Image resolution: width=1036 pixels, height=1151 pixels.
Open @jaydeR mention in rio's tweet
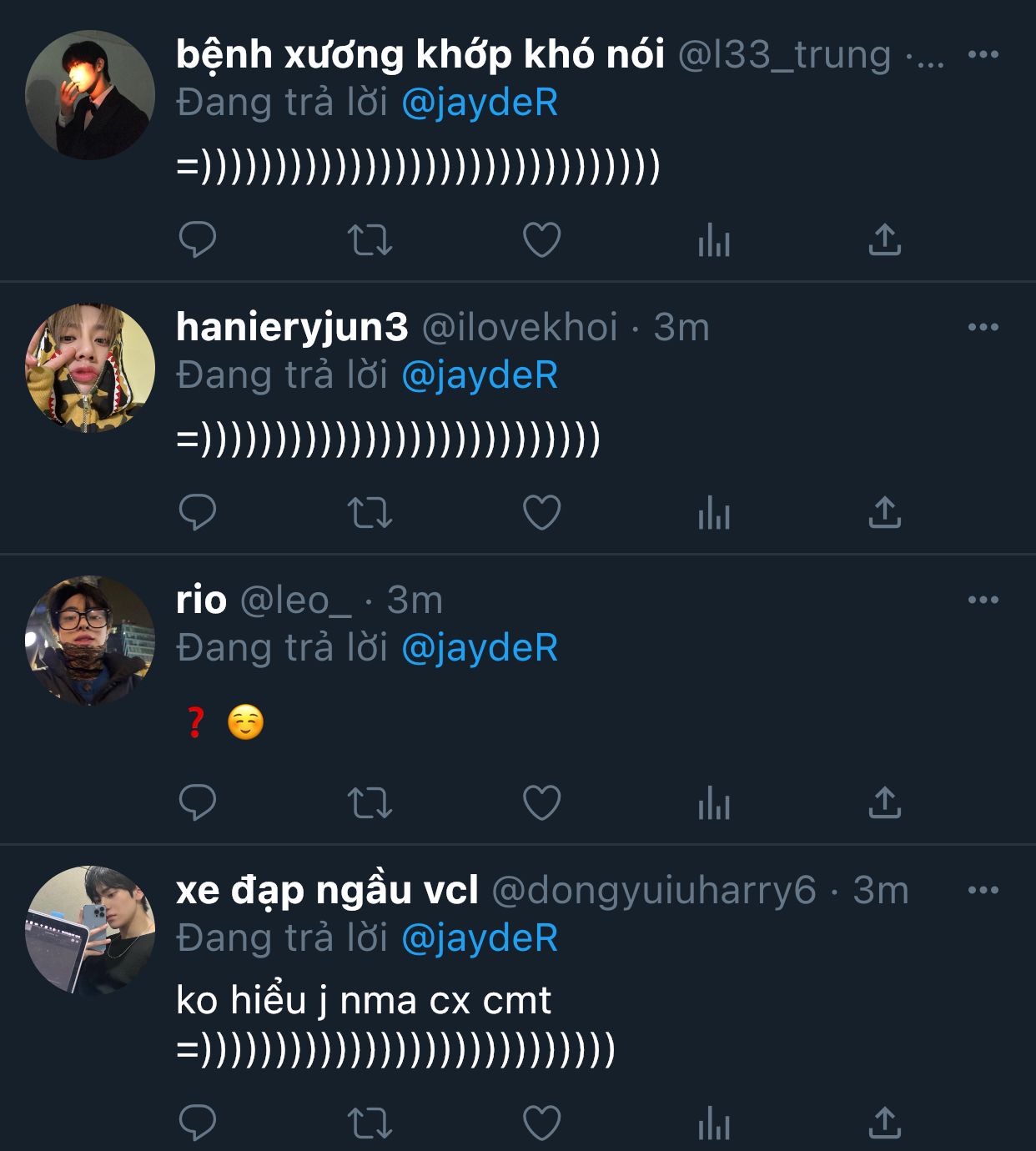pyautogui.click(x=480, y=648)
